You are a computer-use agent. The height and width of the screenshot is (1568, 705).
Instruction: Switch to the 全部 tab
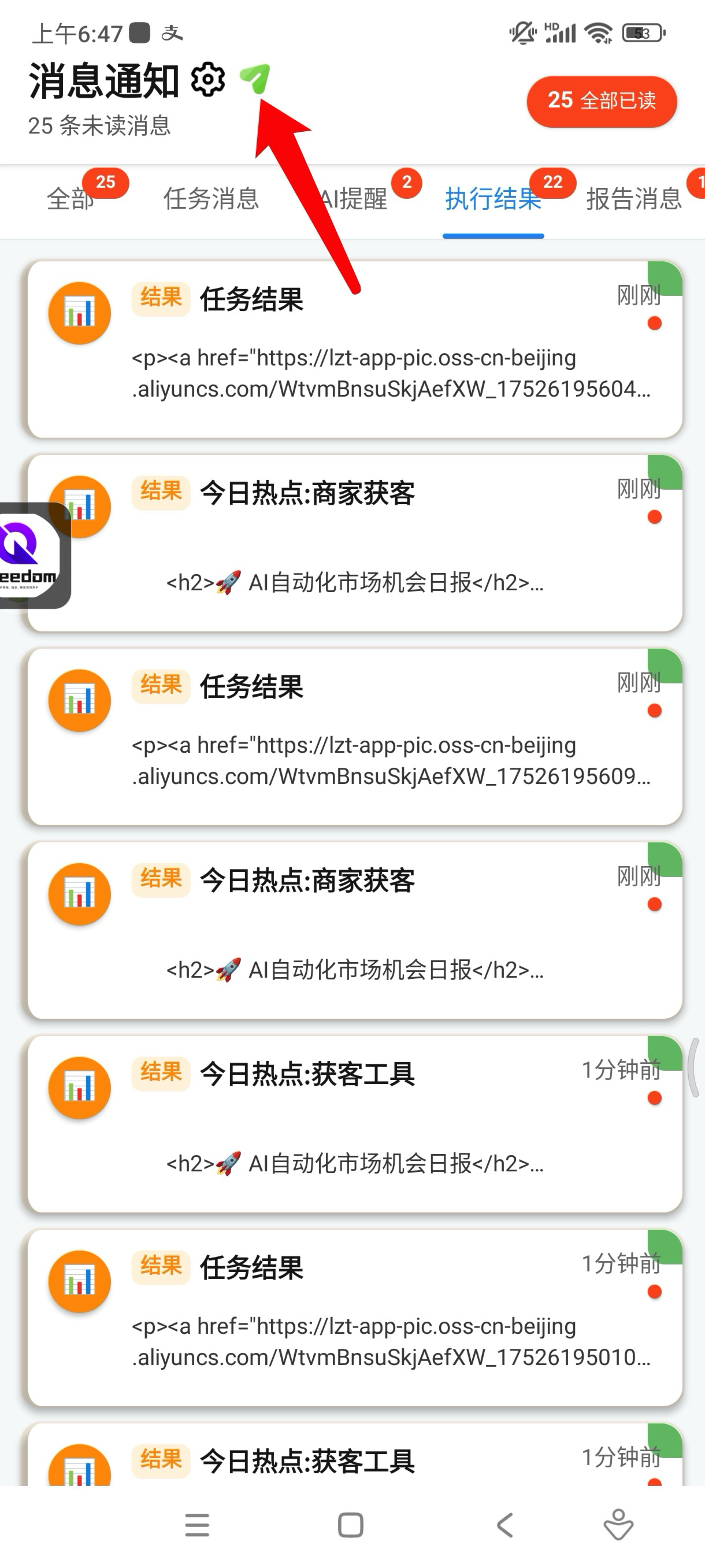[x=70, y=199]
